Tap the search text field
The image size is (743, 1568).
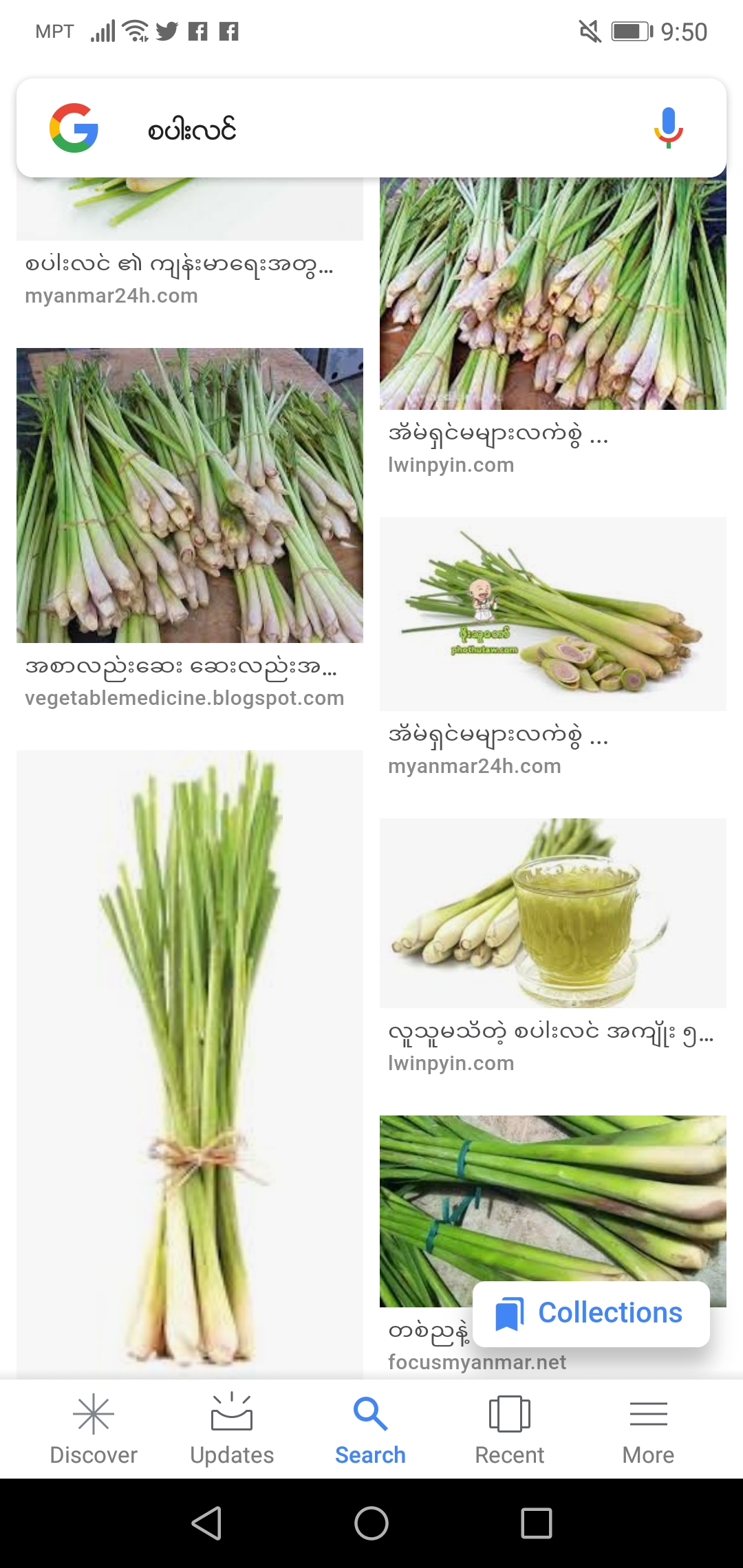371,129
